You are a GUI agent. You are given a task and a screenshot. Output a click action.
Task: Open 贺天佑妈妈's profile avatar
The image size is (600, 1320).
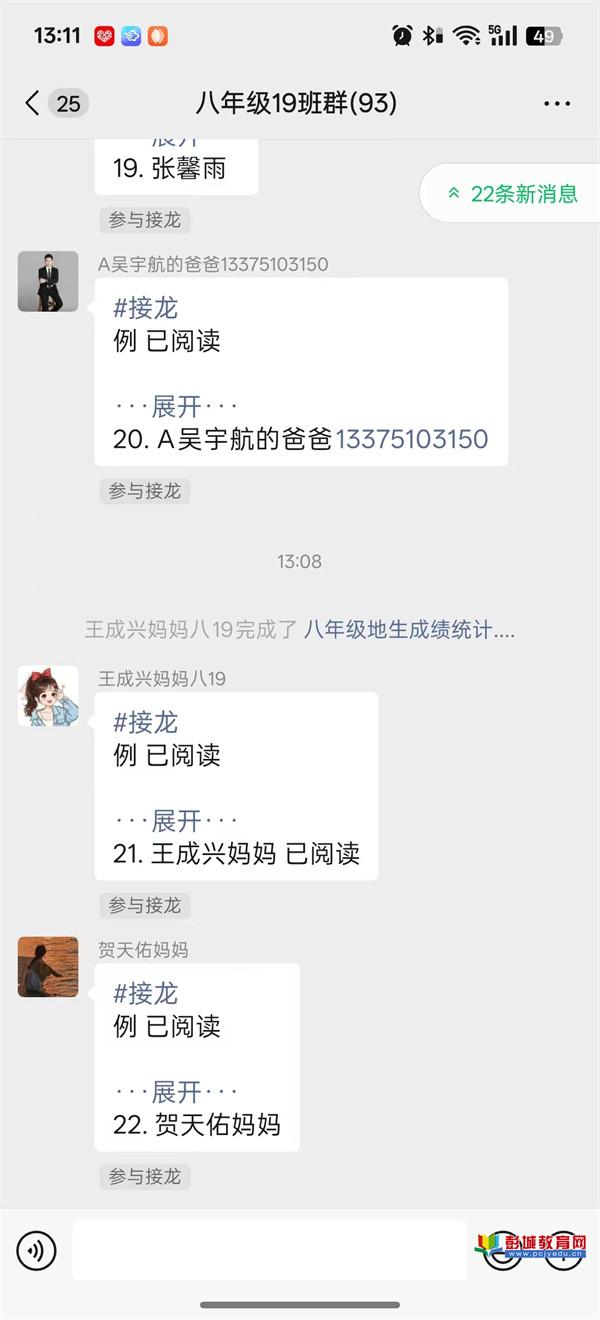[x=48, y=967]
